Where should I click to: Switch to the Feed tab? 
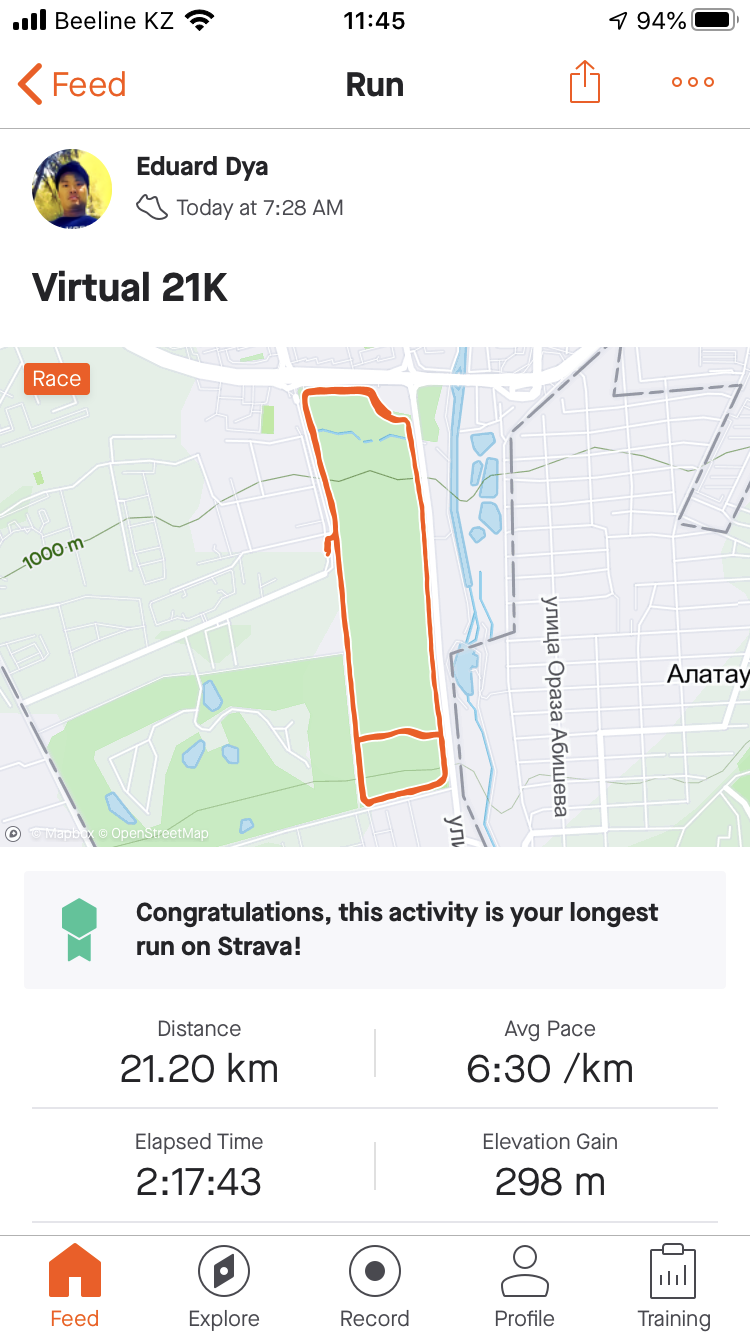pos(75,1286)
